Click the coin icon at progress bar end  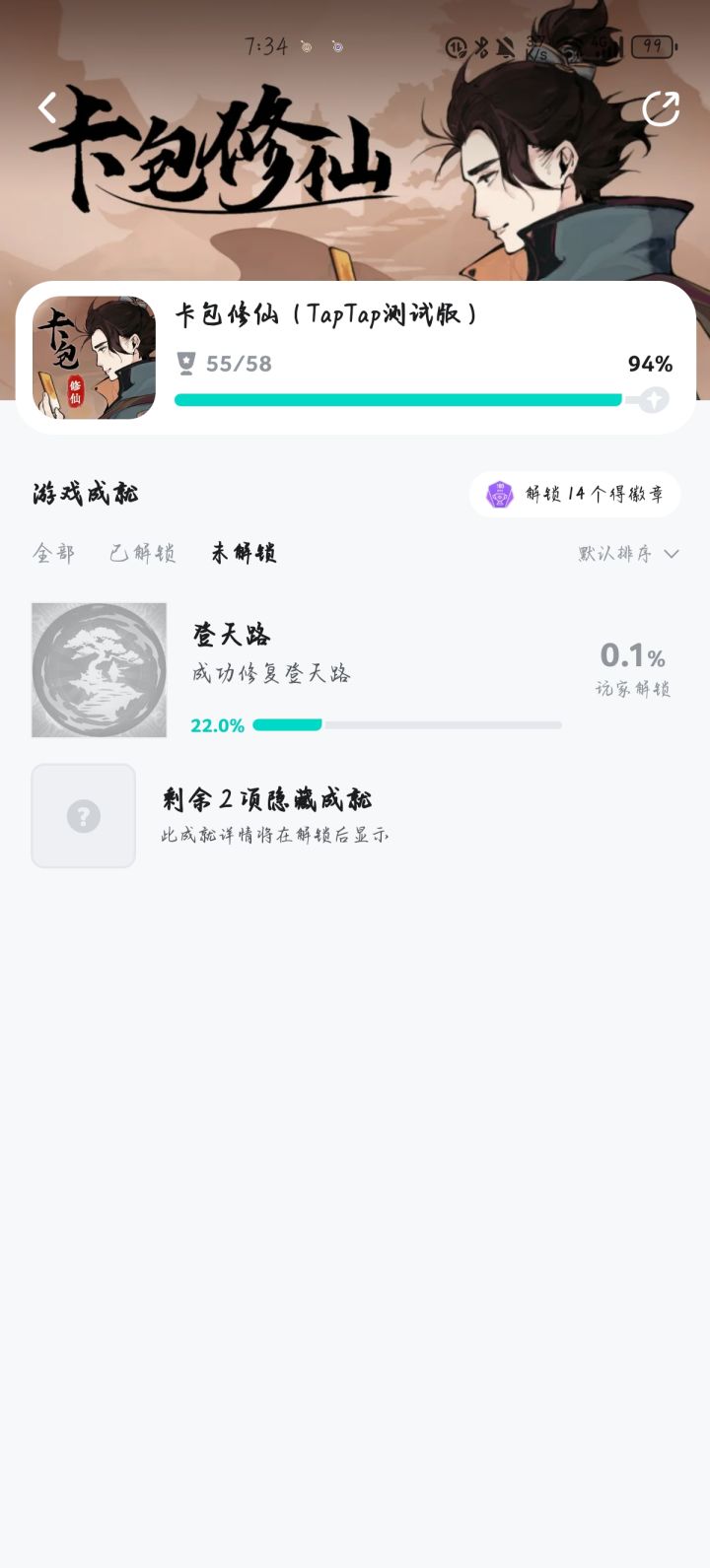point(654,399)
